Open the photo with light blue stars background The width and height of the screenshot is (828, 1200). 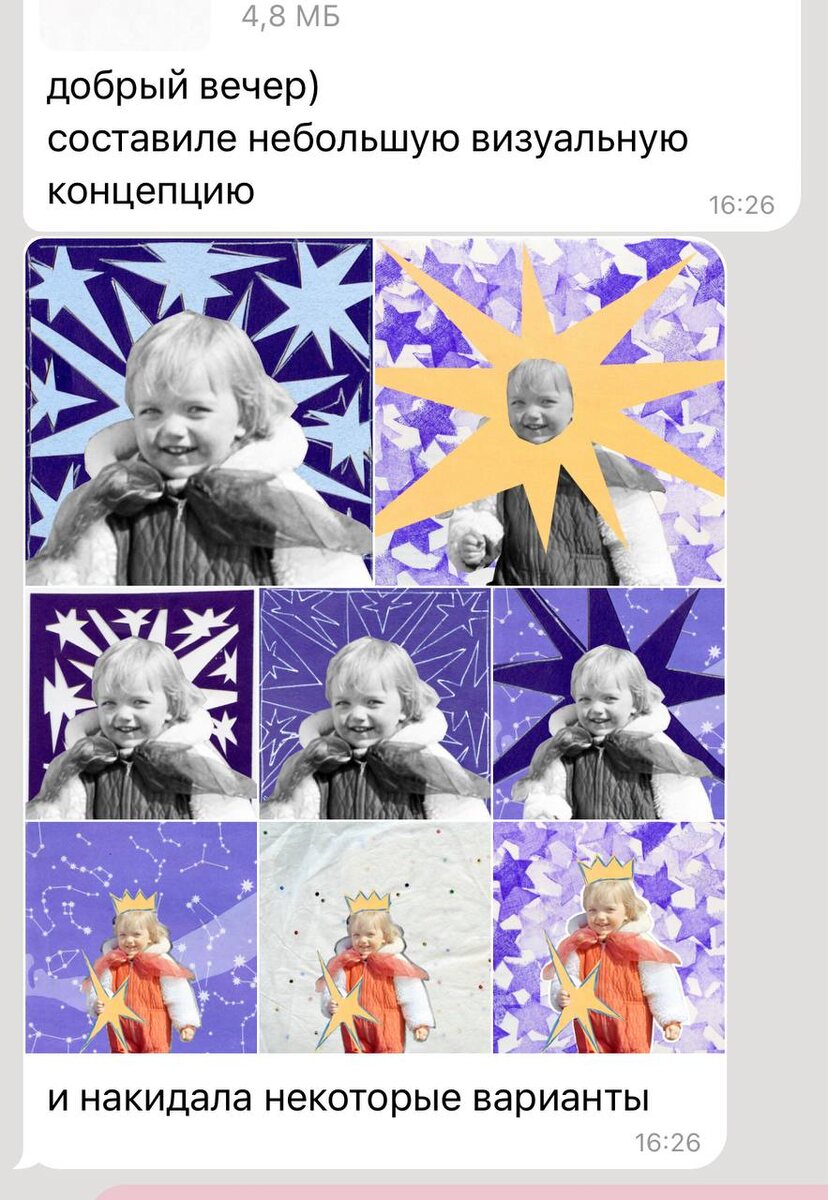(199, 412)
